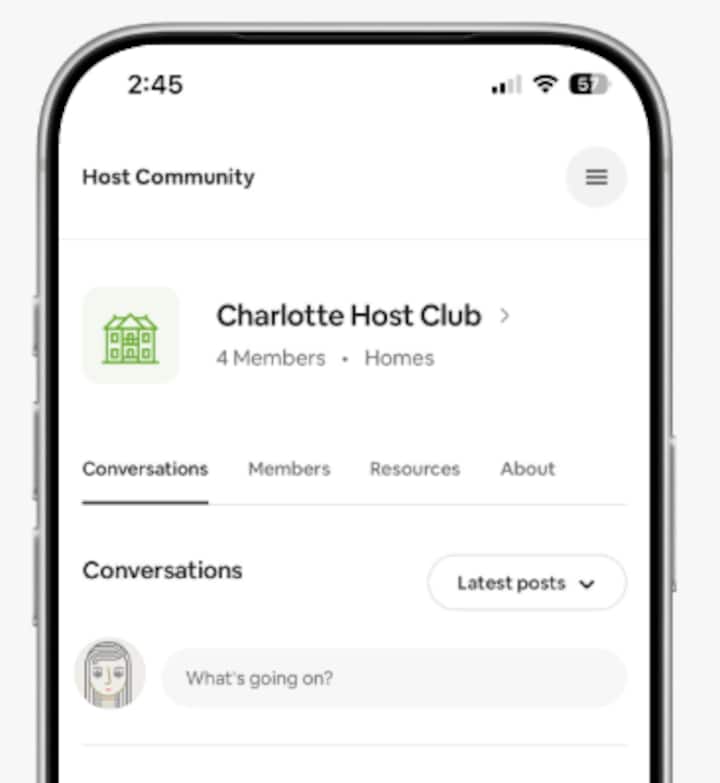
Task: Expand the Latest posts dropdown
Action: pyautogui.click(x=526, y=583)
